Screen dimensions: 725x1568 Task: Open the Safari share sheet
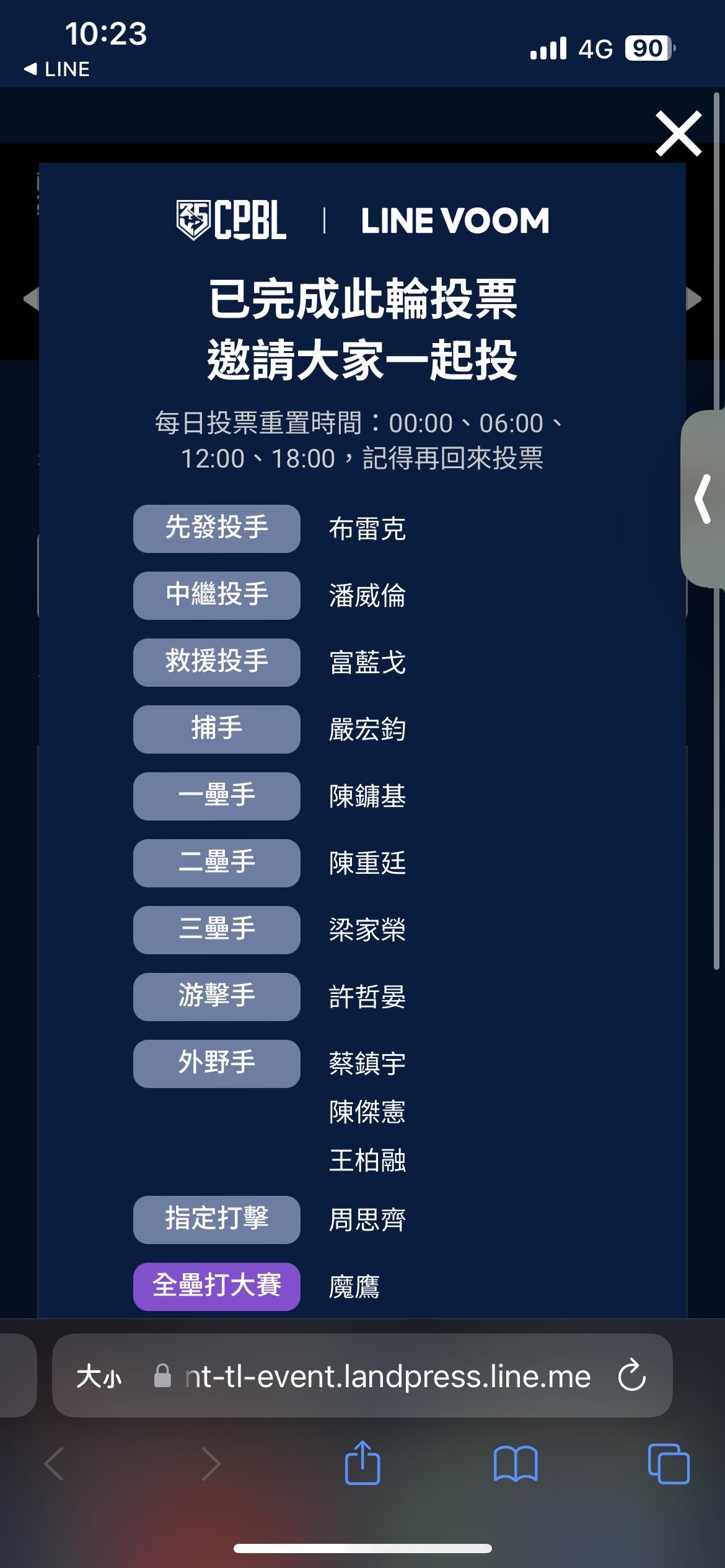[362, 1464]
